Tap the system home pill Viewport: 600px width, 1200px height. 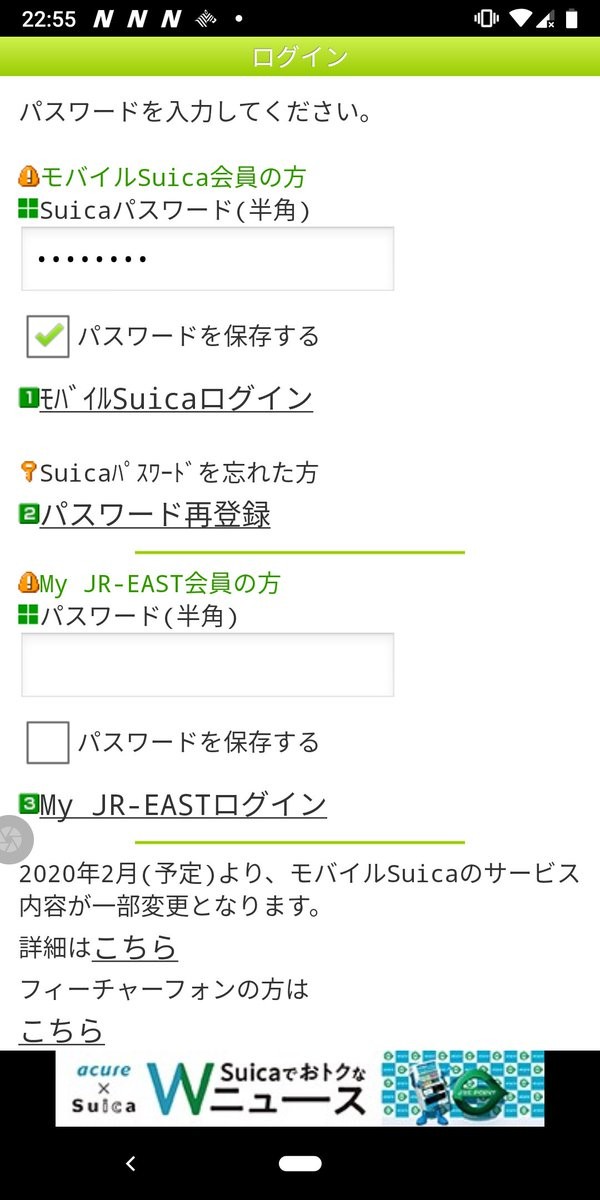[300, 1163]
